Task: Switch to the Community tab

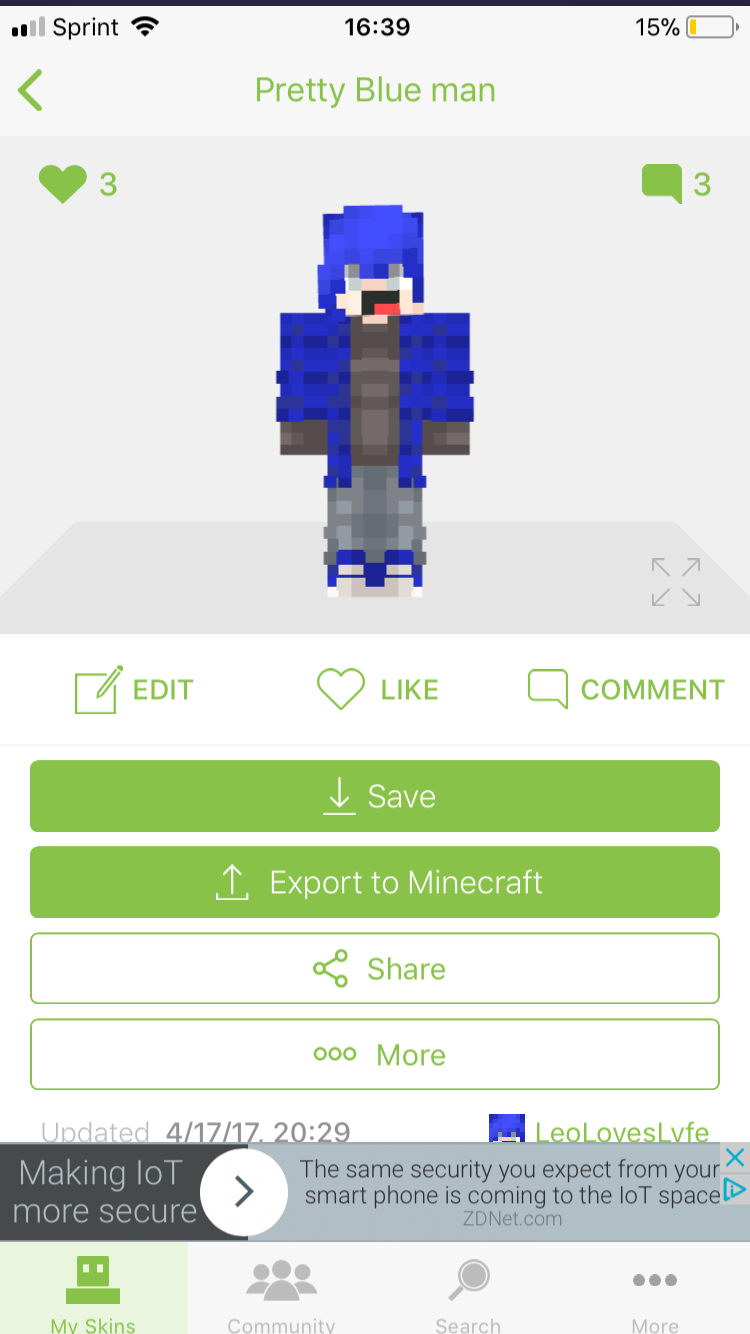Action: tap(281, 1292)
